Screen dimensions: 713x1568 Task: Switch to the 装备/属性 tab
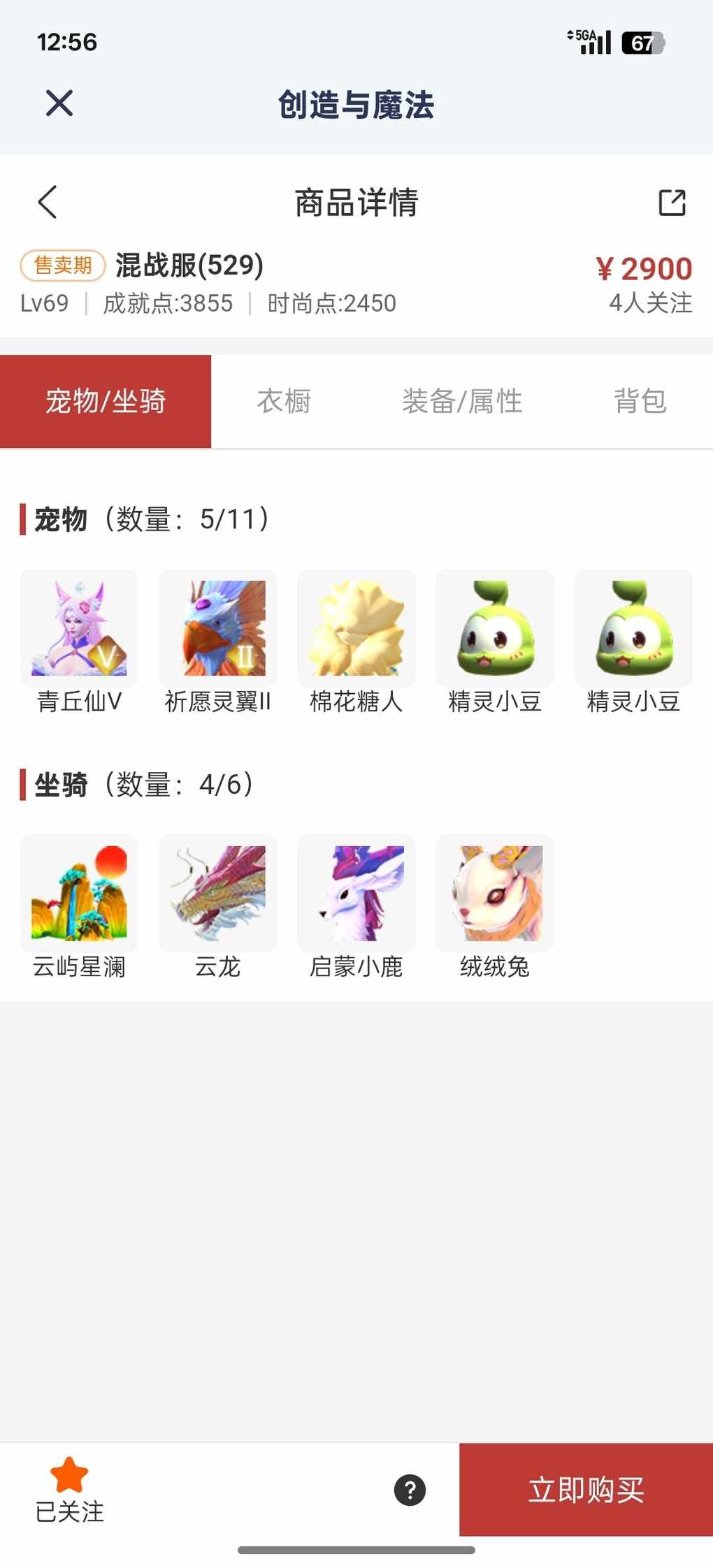click(462, 401)
